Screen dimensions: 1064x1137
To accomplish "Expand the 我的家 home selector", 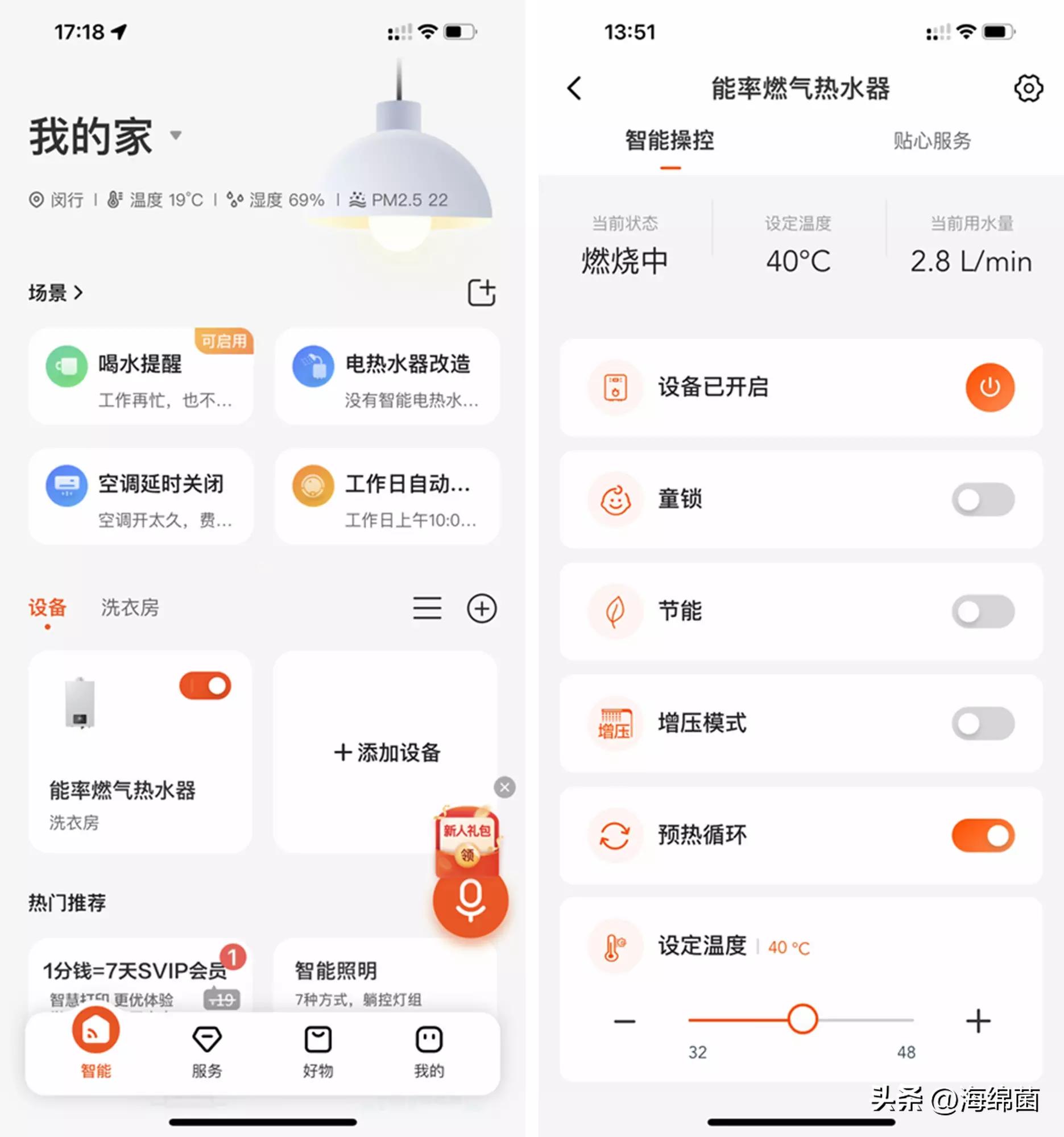I will click(176, 135).
